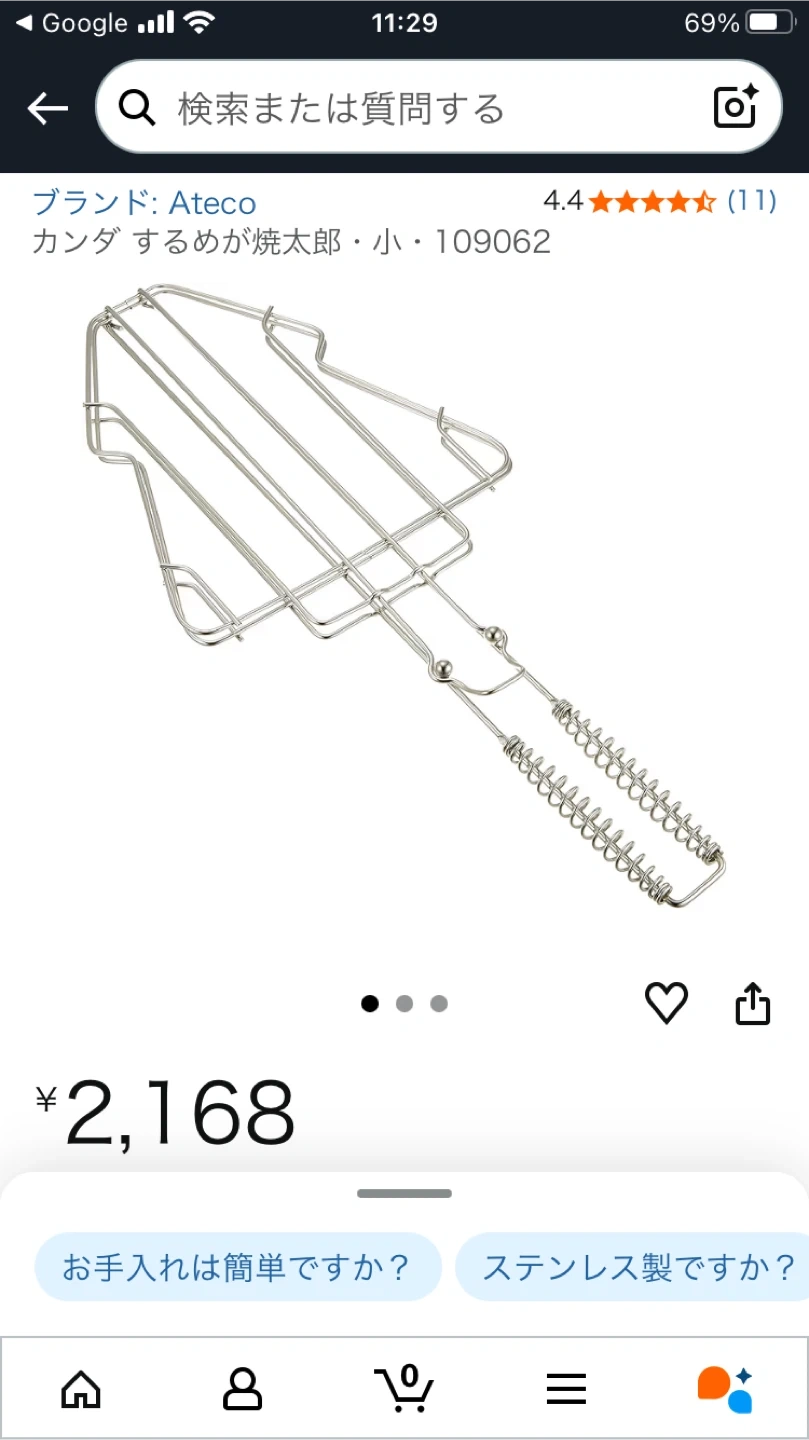This screenshot has width=809, height=1440.
Task: Open the account profile tab
Action: click(242, 1389)
